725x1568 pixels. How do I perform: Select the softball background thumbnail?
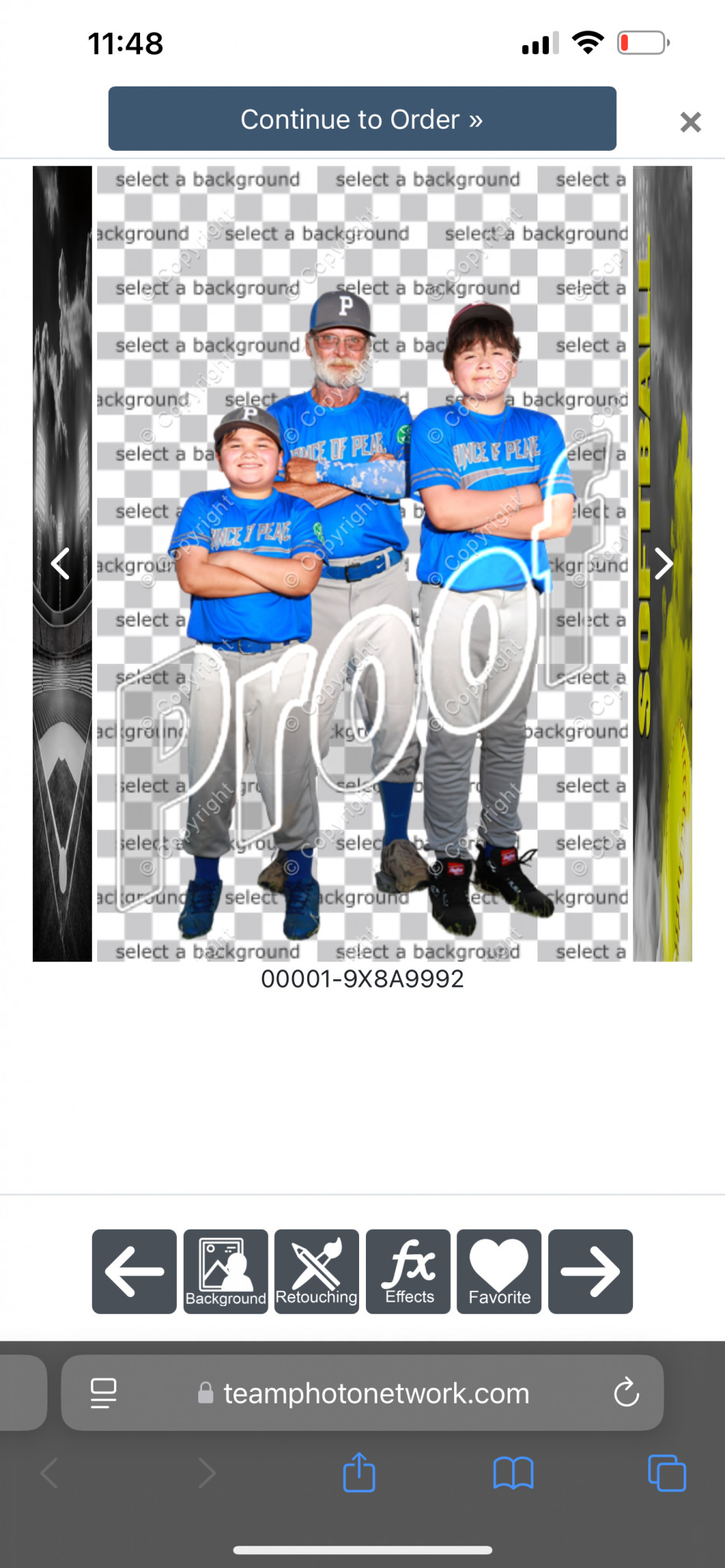663,563
